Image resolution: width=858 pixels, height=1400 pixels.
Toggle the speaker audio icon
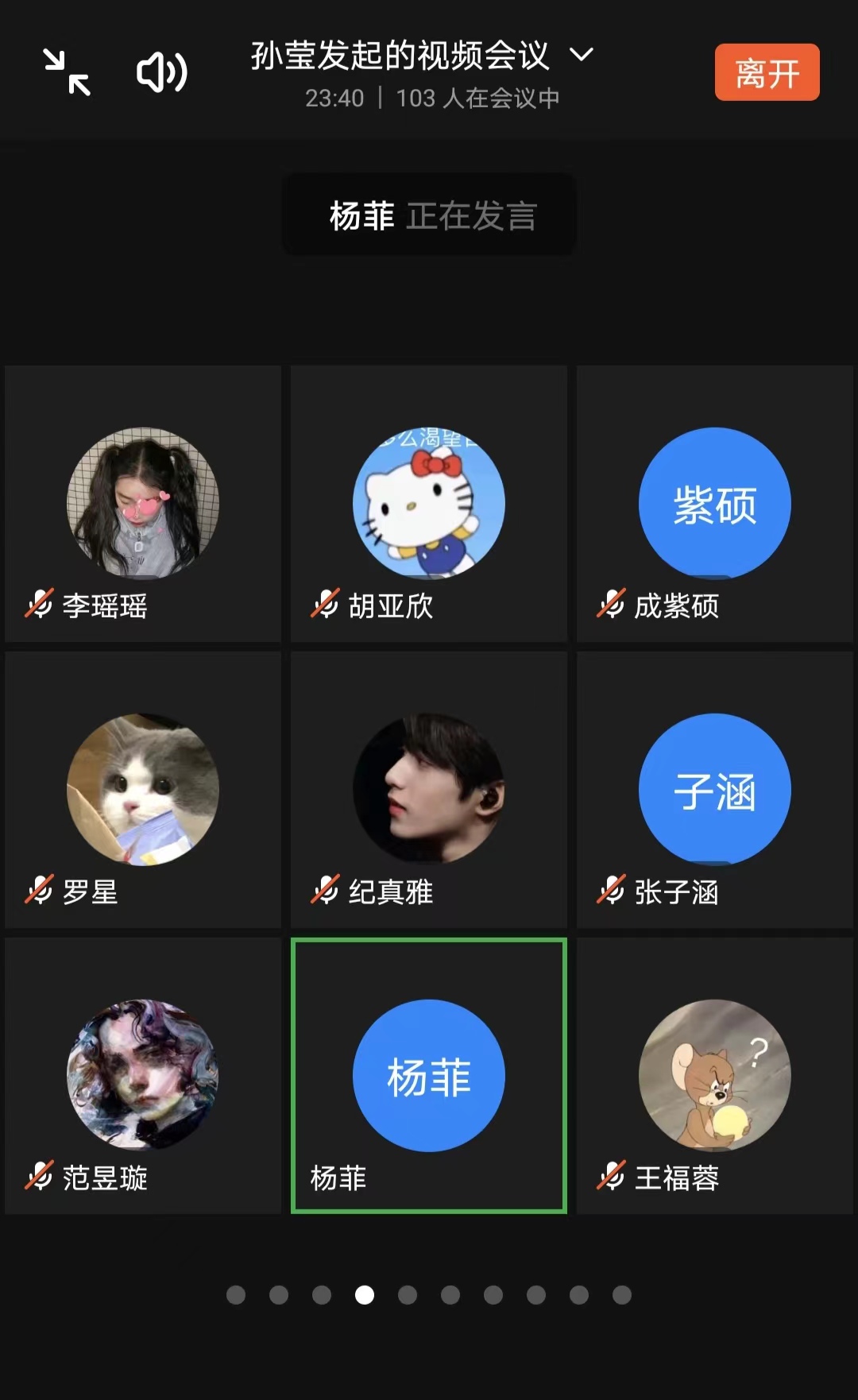click(161, 72)
